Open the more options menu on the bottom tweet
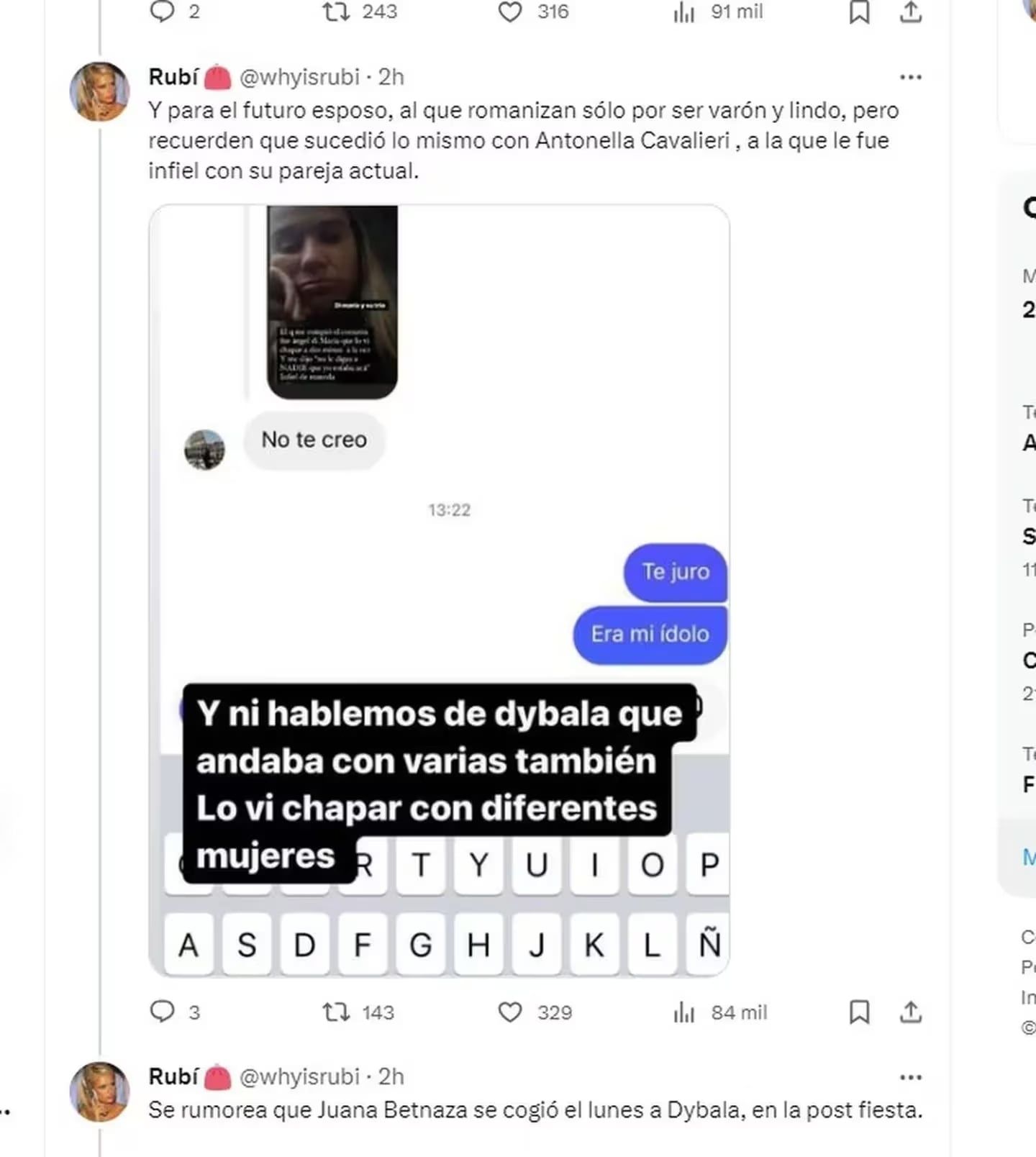 click(x=910, y=1076)
